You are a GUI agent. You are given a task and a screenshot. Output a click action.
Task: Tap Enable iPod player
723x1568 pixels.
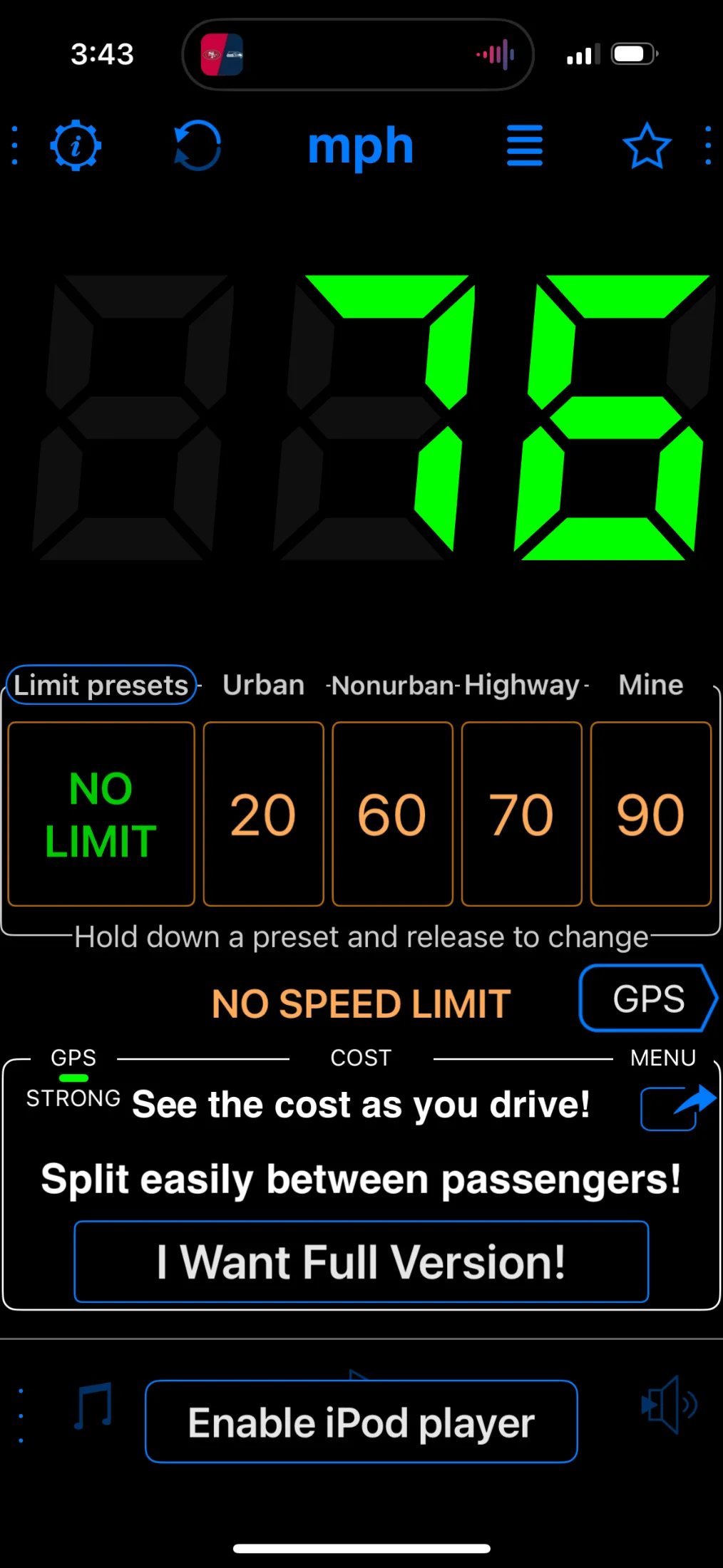[361, 1423]
